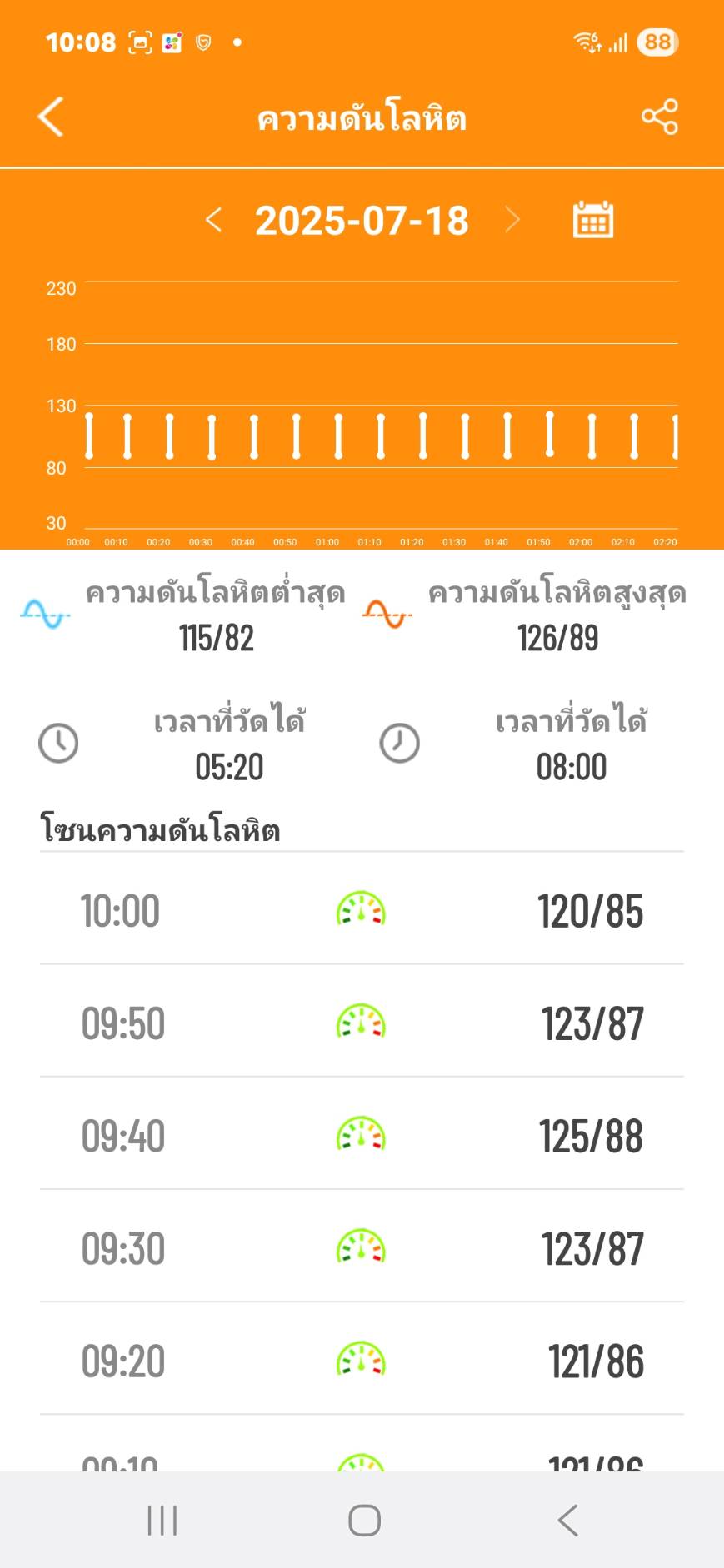Open the 09:20 reading of 121/86
Screen dimensions: 724x1568
[x=362, y=1358]
